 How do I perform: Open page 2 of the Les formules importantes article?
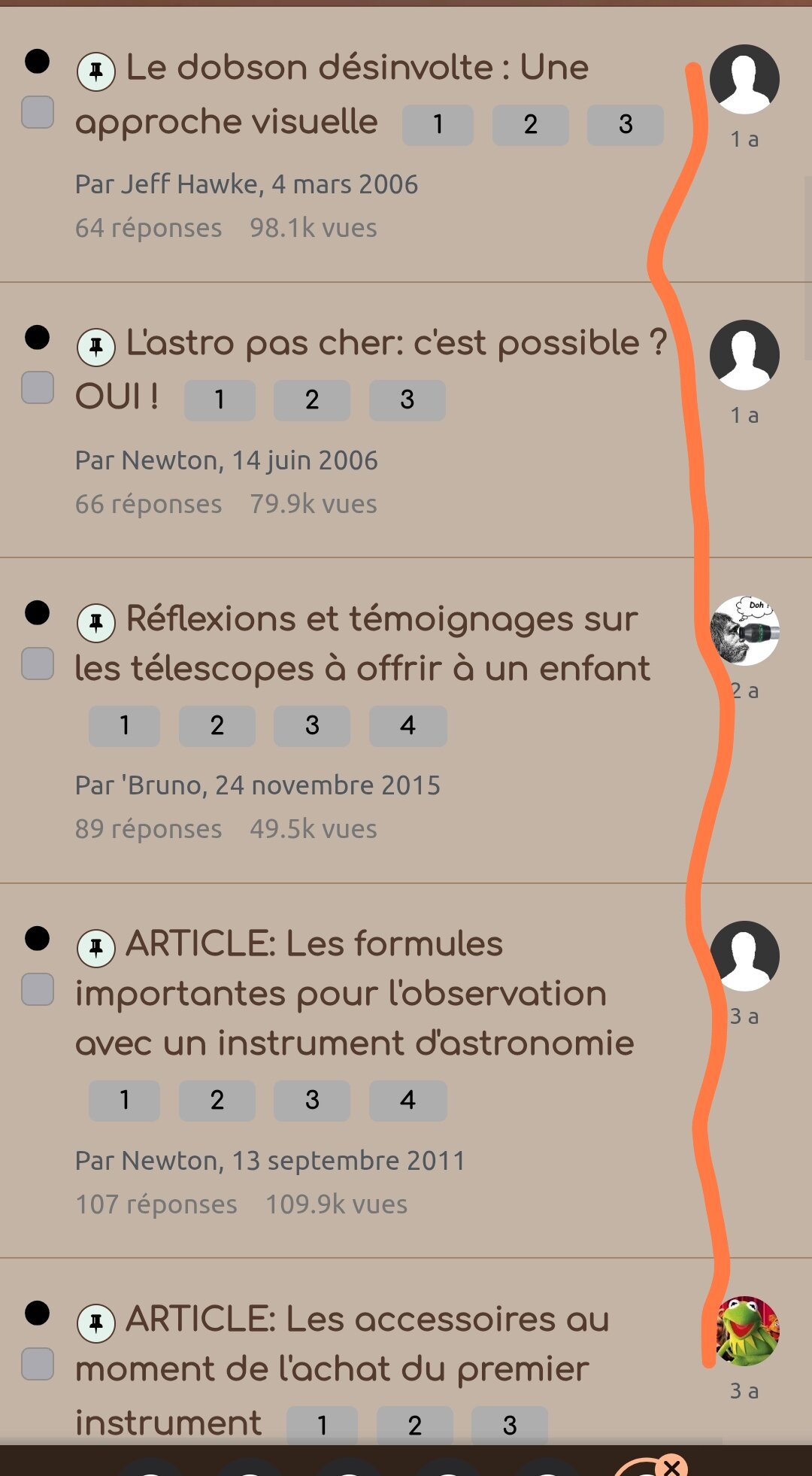(x=217, y=1101)
